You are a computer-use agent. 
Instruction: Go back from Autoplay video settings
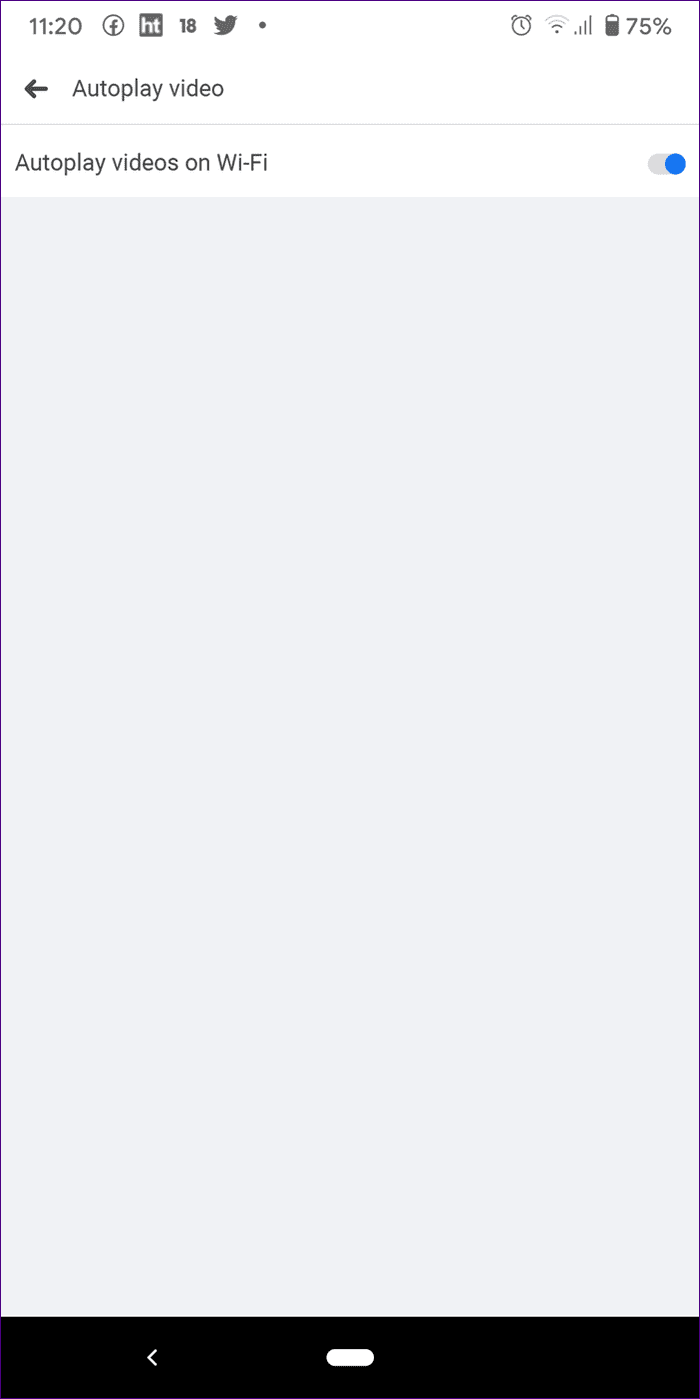coord(36,89)
